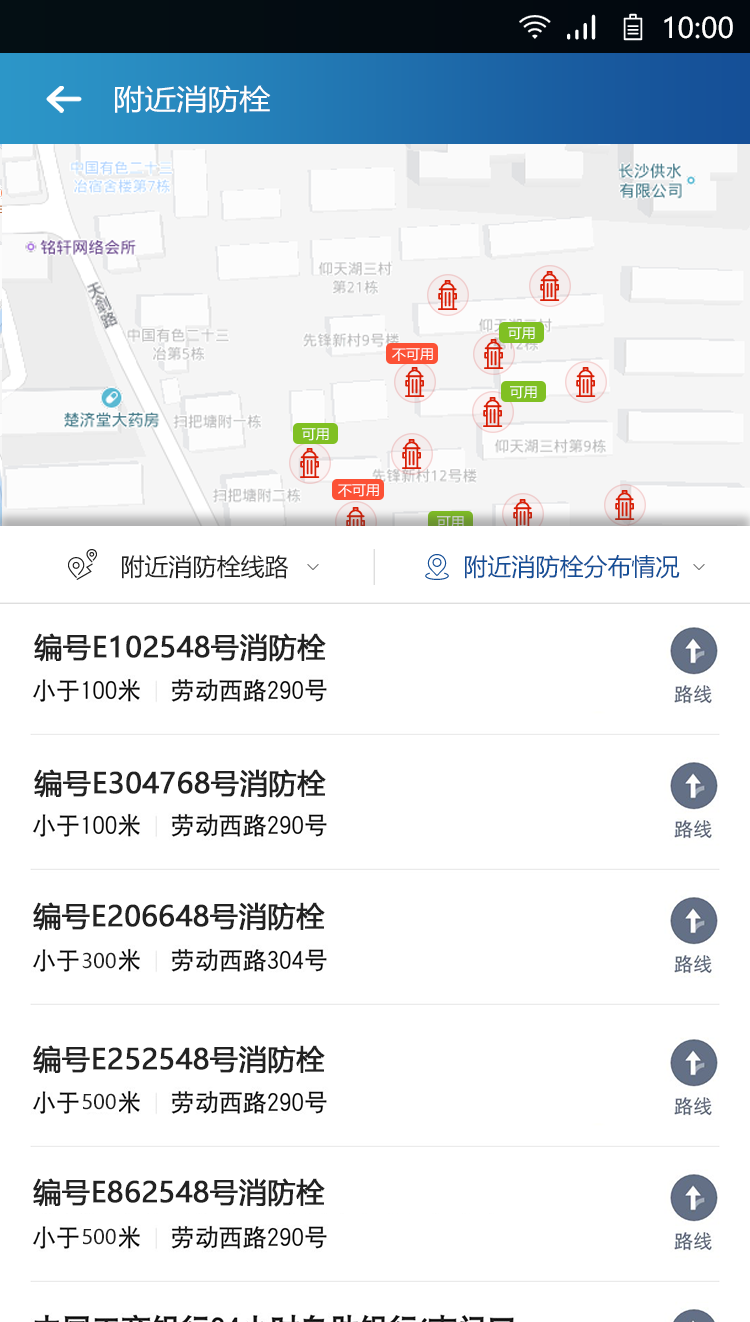This screenshot has height=1322, width=750.
Task: Get route to hydrant E304768
Action: 693,800
